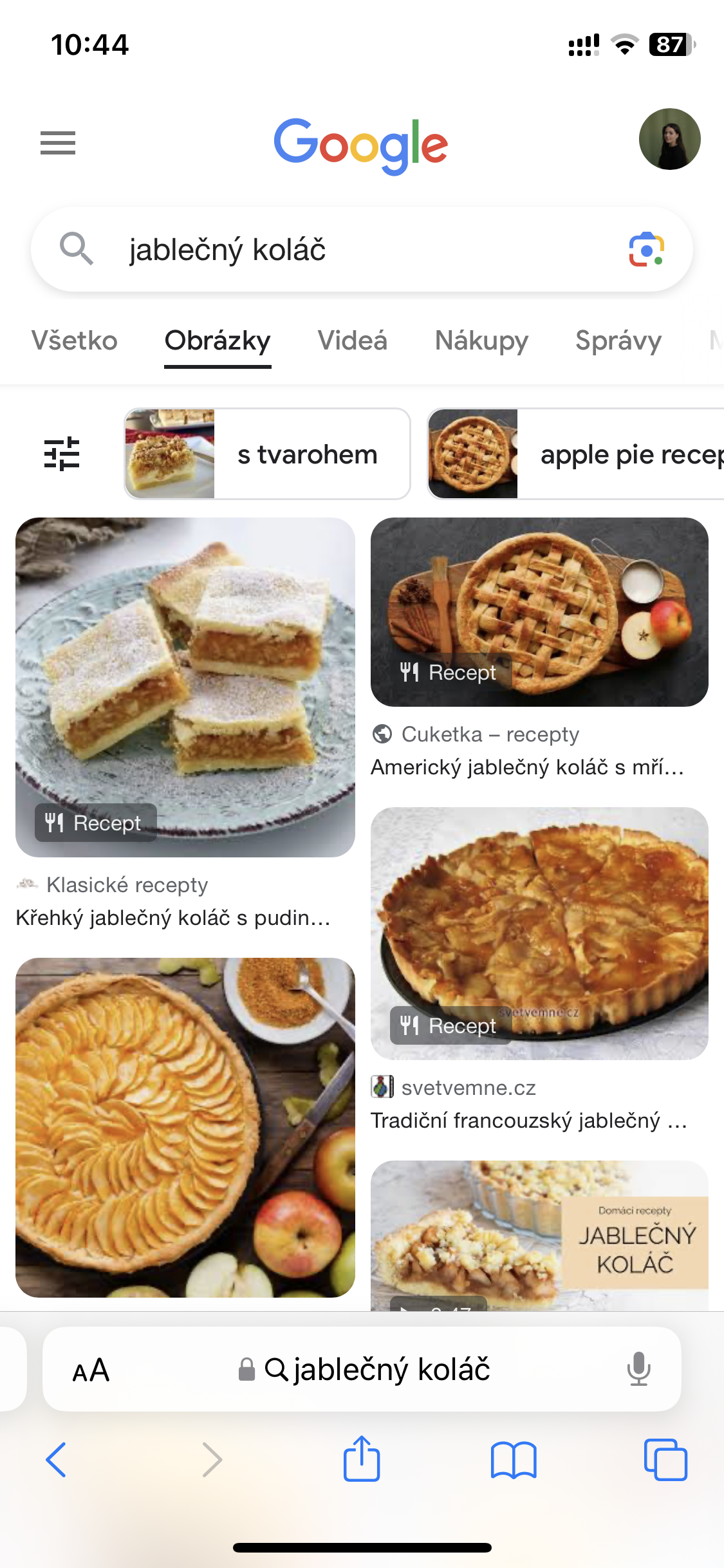
Task: Open the AA page settings in Safari
Action: point(91,1370)
